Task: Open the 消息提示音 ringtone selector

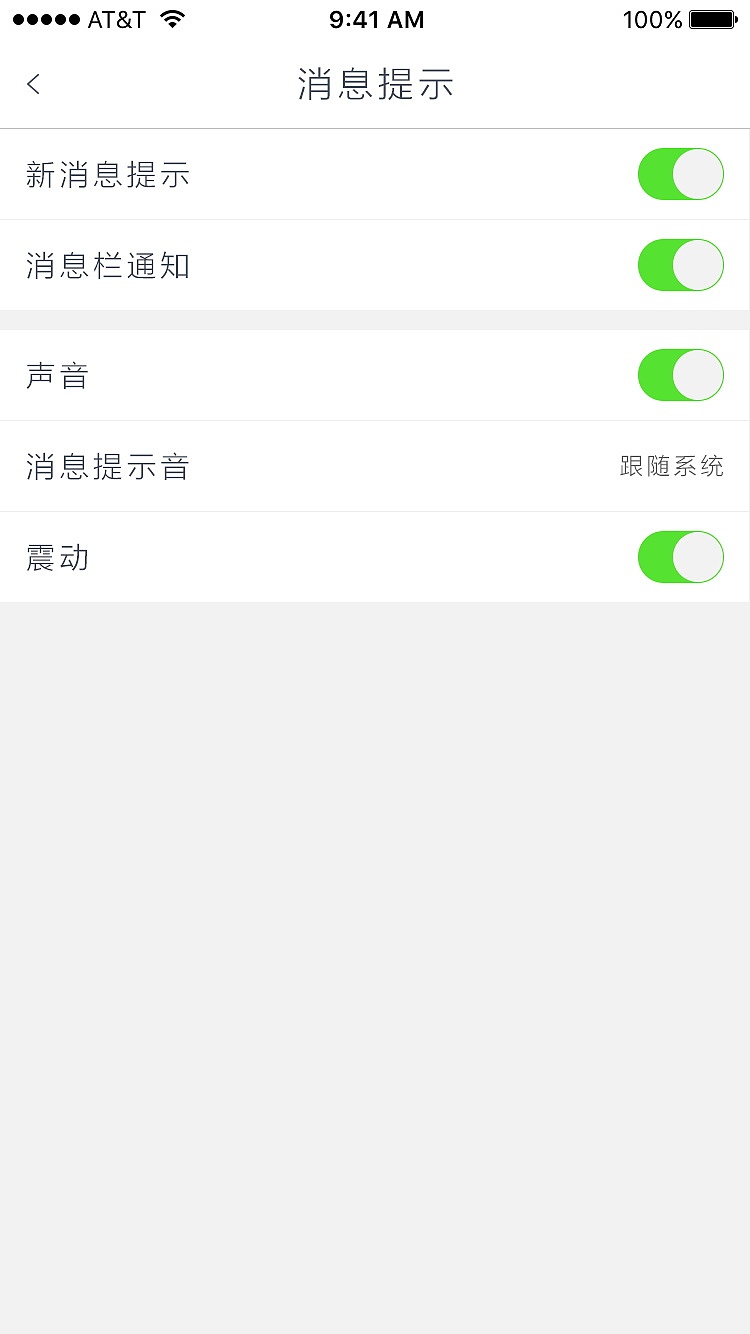Action: tap(375, 466)
